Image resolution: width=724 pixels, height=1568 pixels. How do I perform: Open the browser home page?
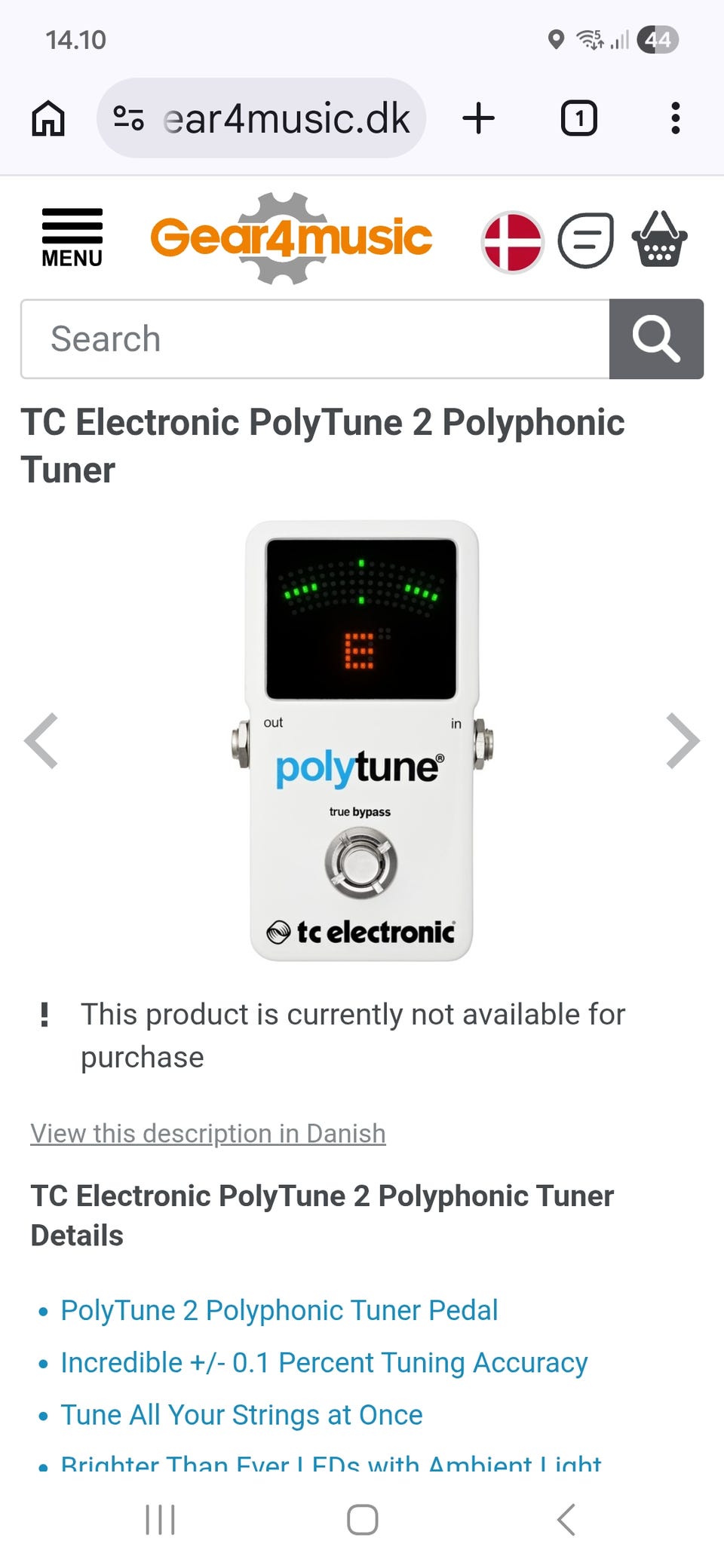point(48,118)
